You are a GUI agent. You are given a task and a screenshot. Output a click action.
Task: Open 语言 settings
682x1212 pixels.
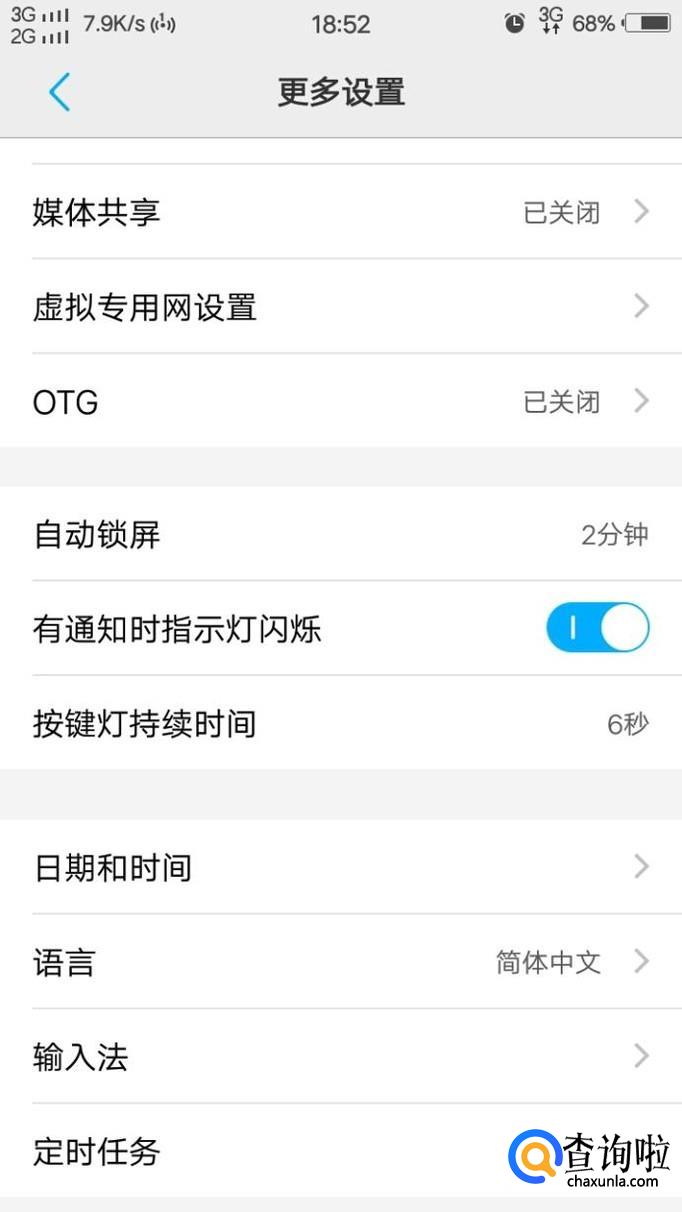(x=340, y=962)
